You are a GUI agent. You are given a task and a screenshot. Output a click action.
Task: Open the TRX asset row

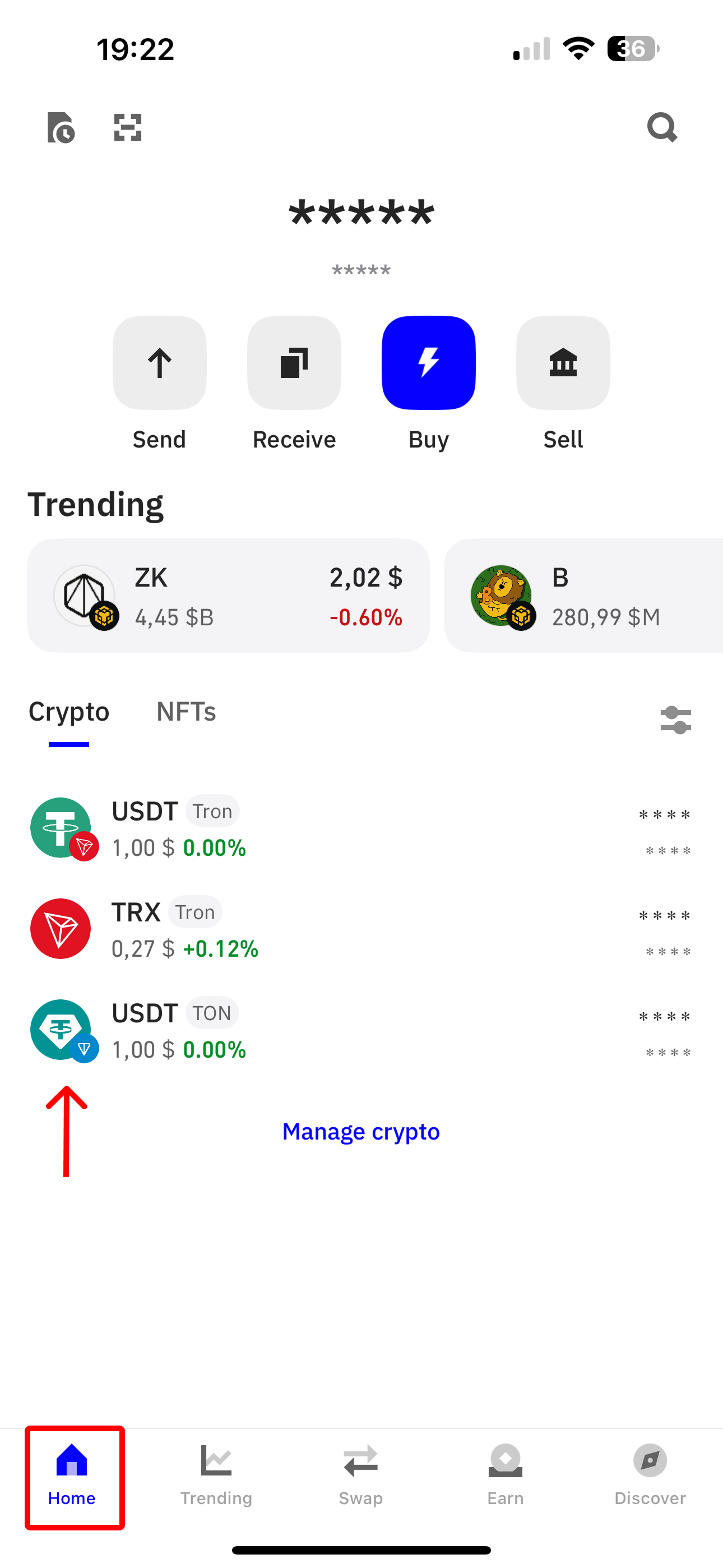tap(361, 929)
